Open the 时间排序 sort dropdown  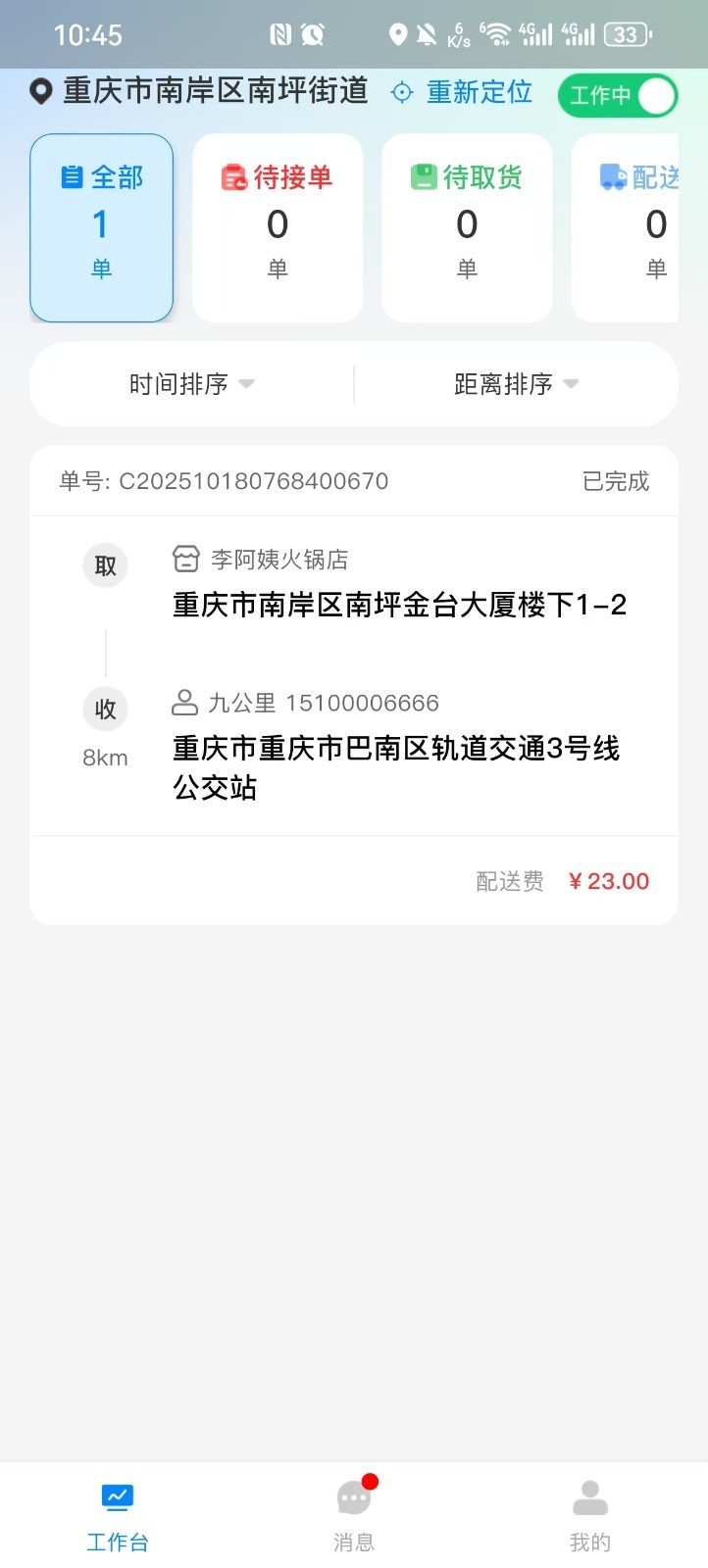(x=191, y=384)
